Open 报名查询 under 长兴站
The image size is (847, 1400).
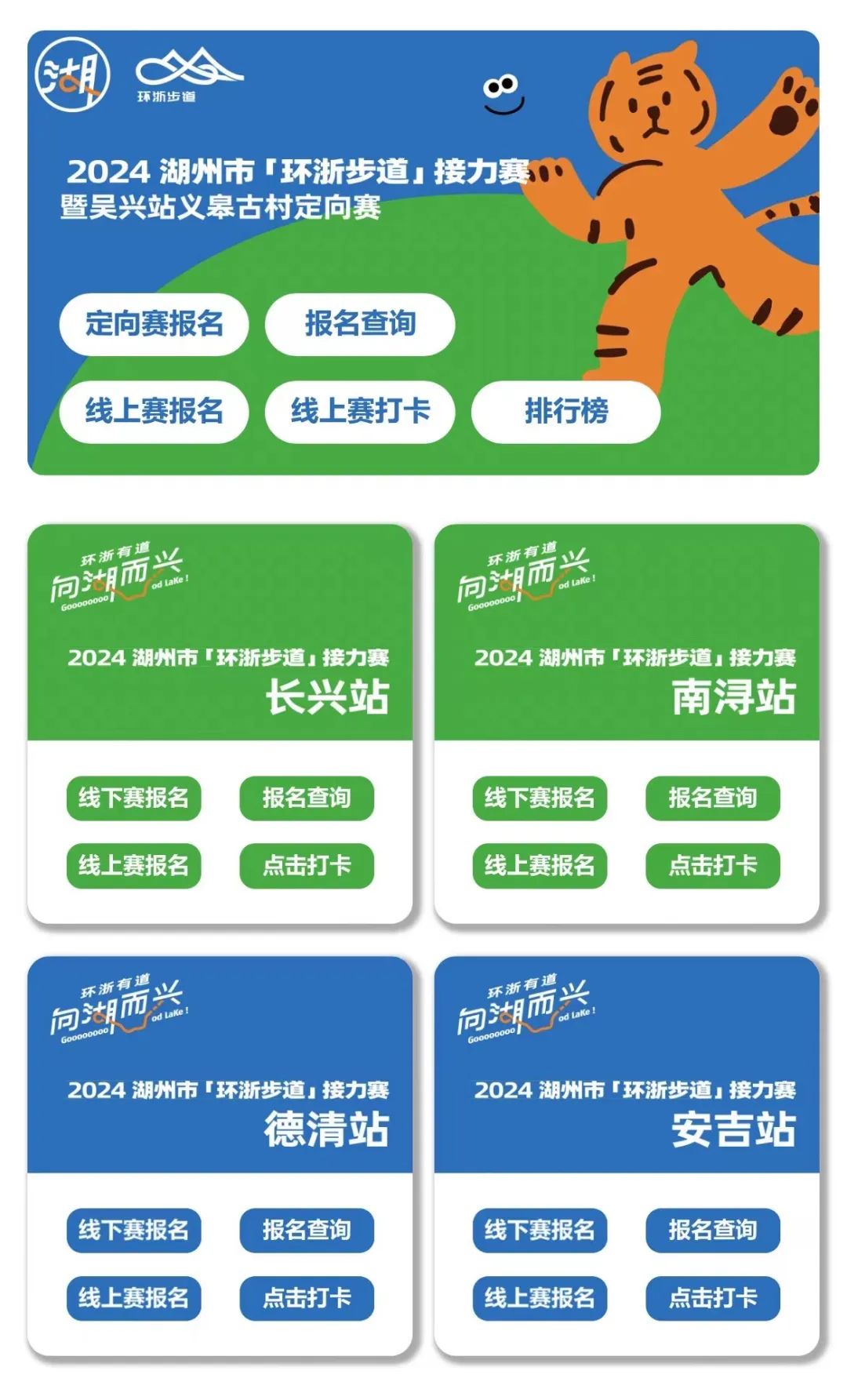(x=307, y=798)
